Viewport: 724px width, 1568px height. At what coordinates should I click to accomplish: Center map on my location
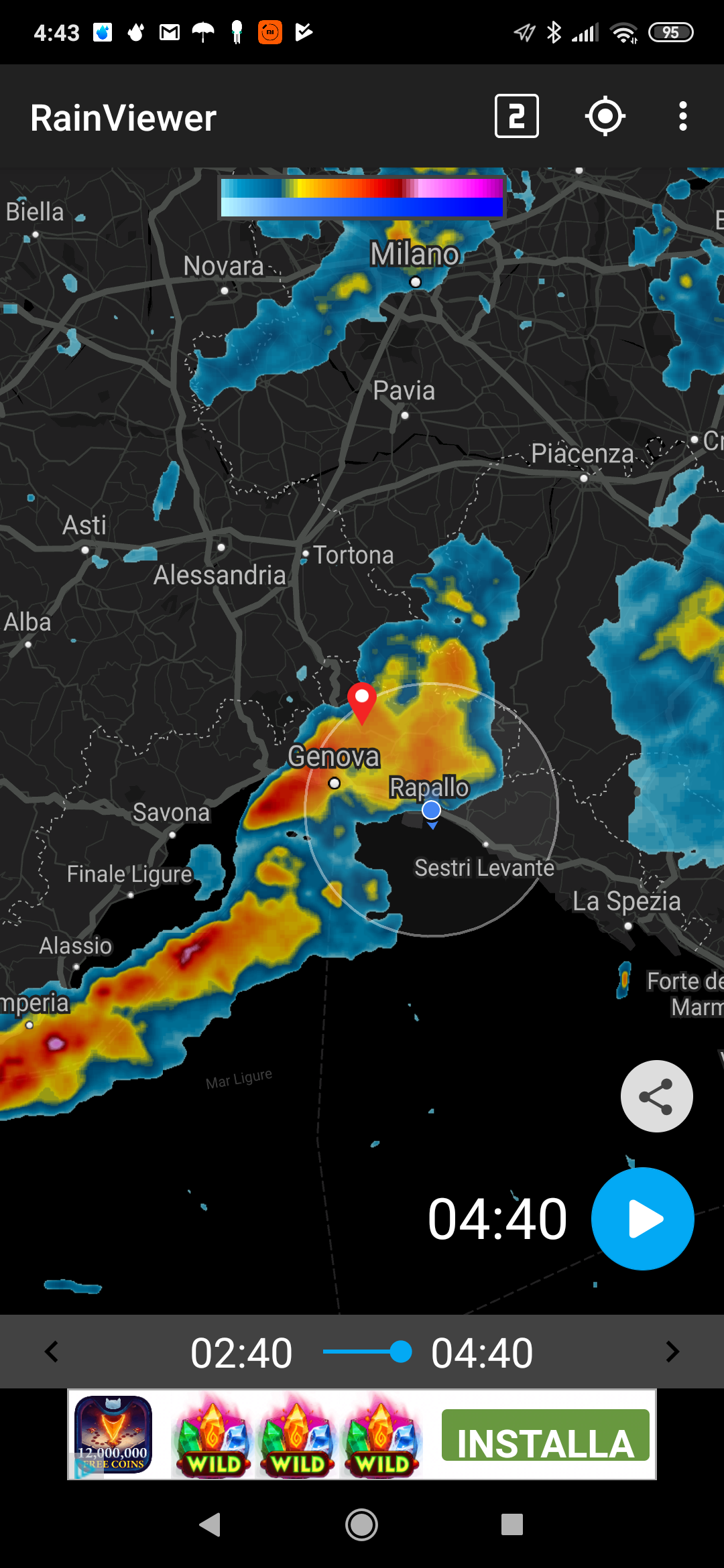pos(605,117)
